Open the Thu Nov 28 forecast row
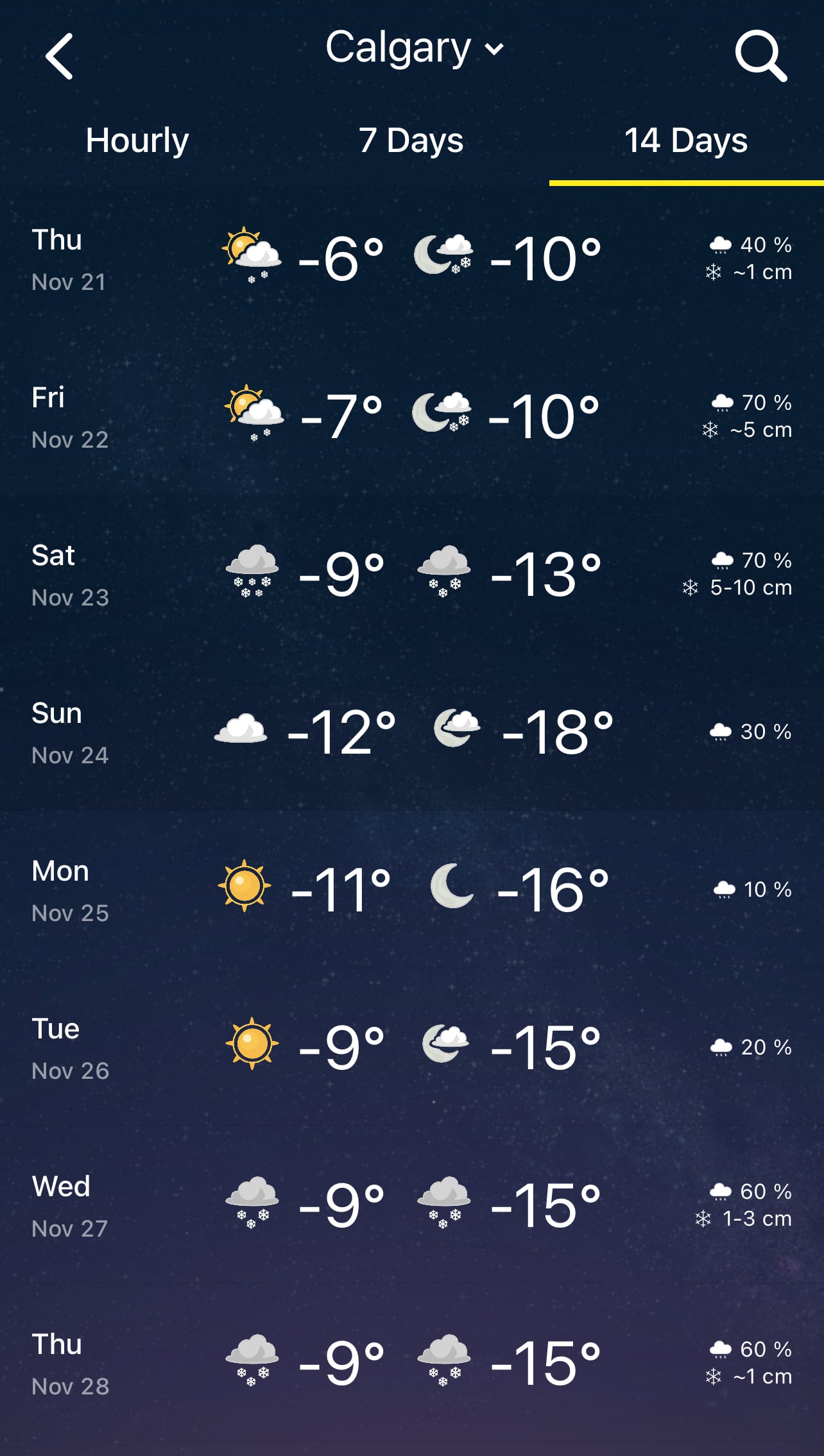The image size is (824, 1456). tap(412, 1364)
